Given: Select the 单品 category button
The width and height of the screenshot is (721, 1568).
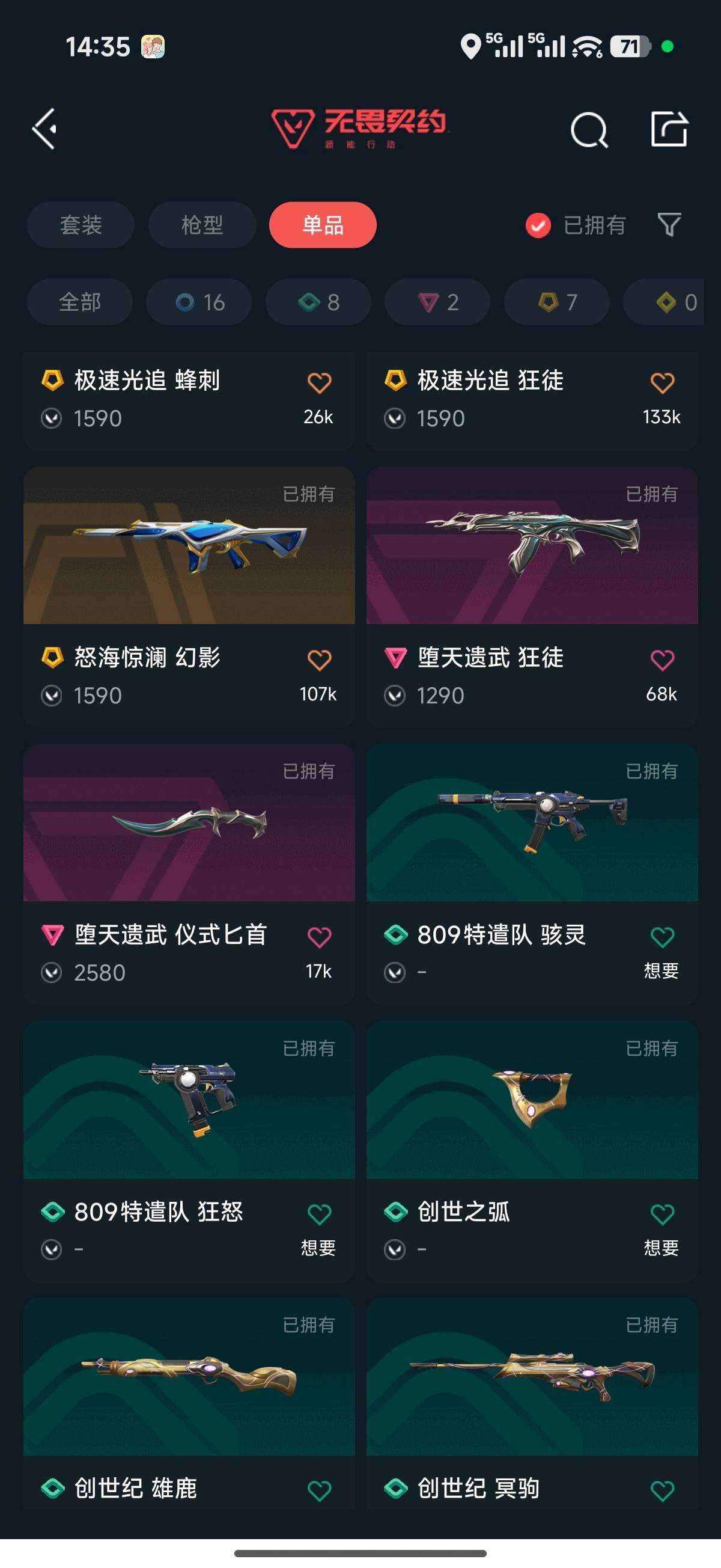Looking at the screenshot, I should pyautogui.click(x=323, y=225).
